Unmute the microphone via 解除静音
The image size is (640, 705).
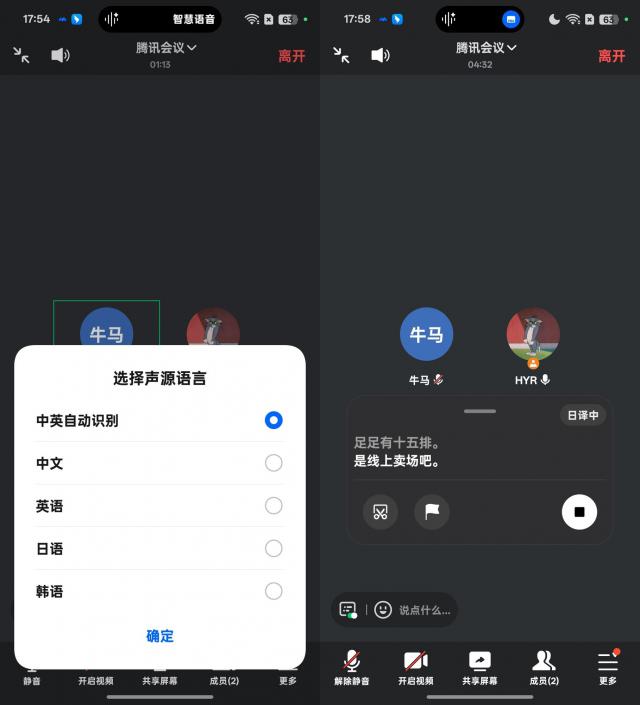point(351,667)
